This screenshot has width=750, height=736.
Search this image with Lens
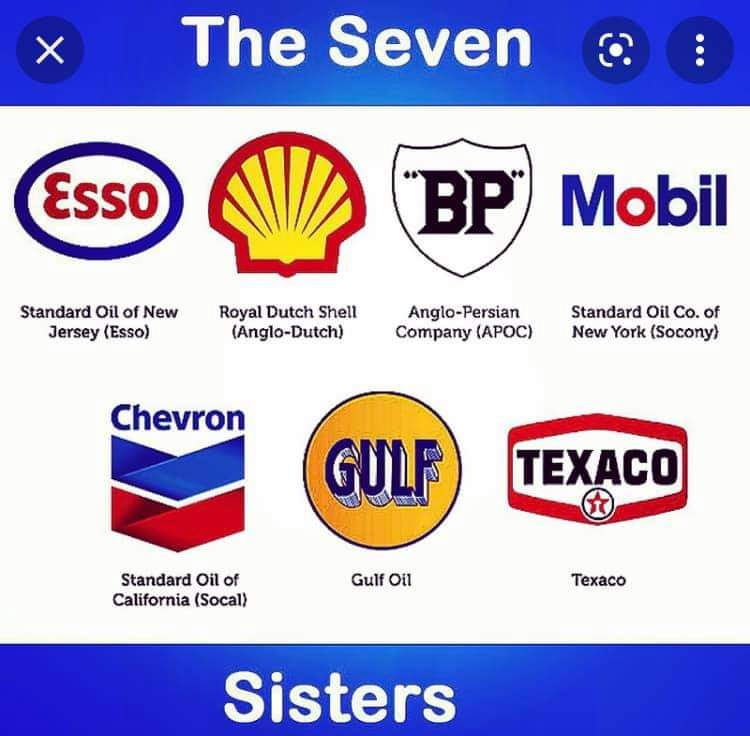[x=615, y=49]
